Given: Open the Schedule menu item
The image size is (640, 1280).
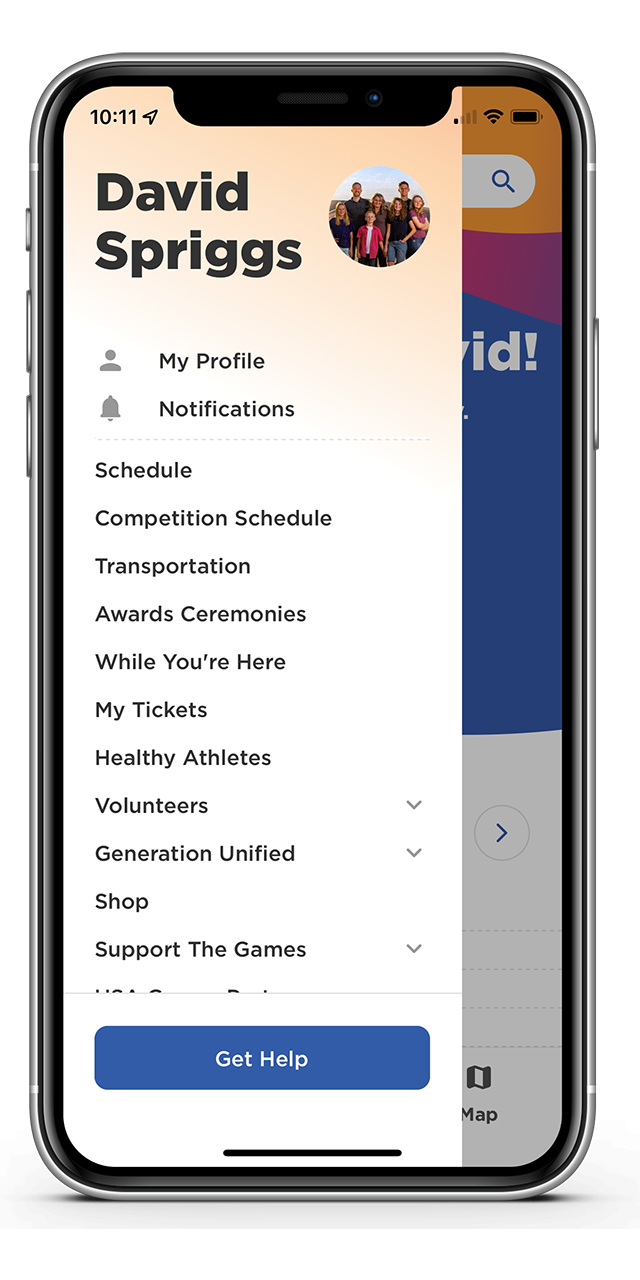Looking at the screenshot, I should click(143, 470).
